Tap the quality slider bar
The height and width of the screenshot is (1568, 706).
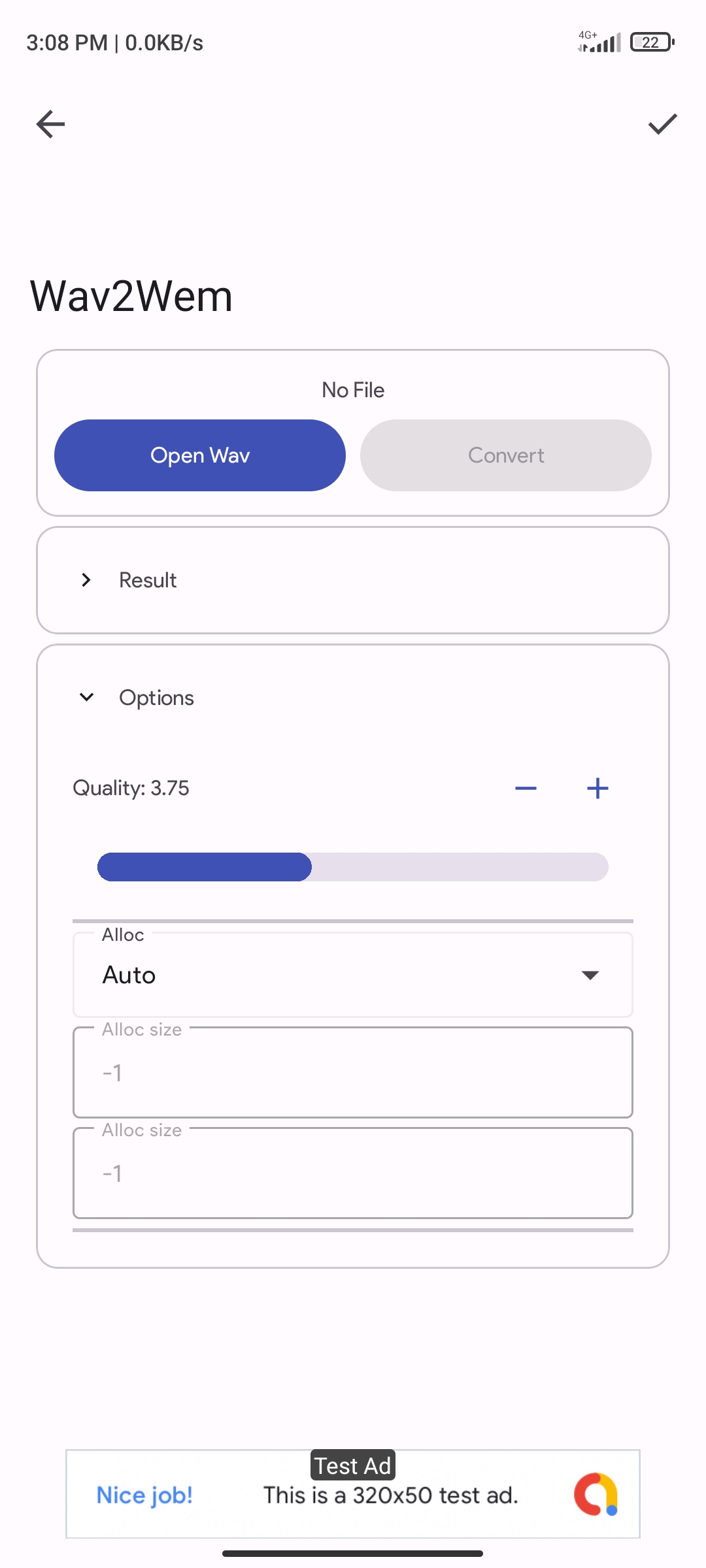[x=353, y=867]
